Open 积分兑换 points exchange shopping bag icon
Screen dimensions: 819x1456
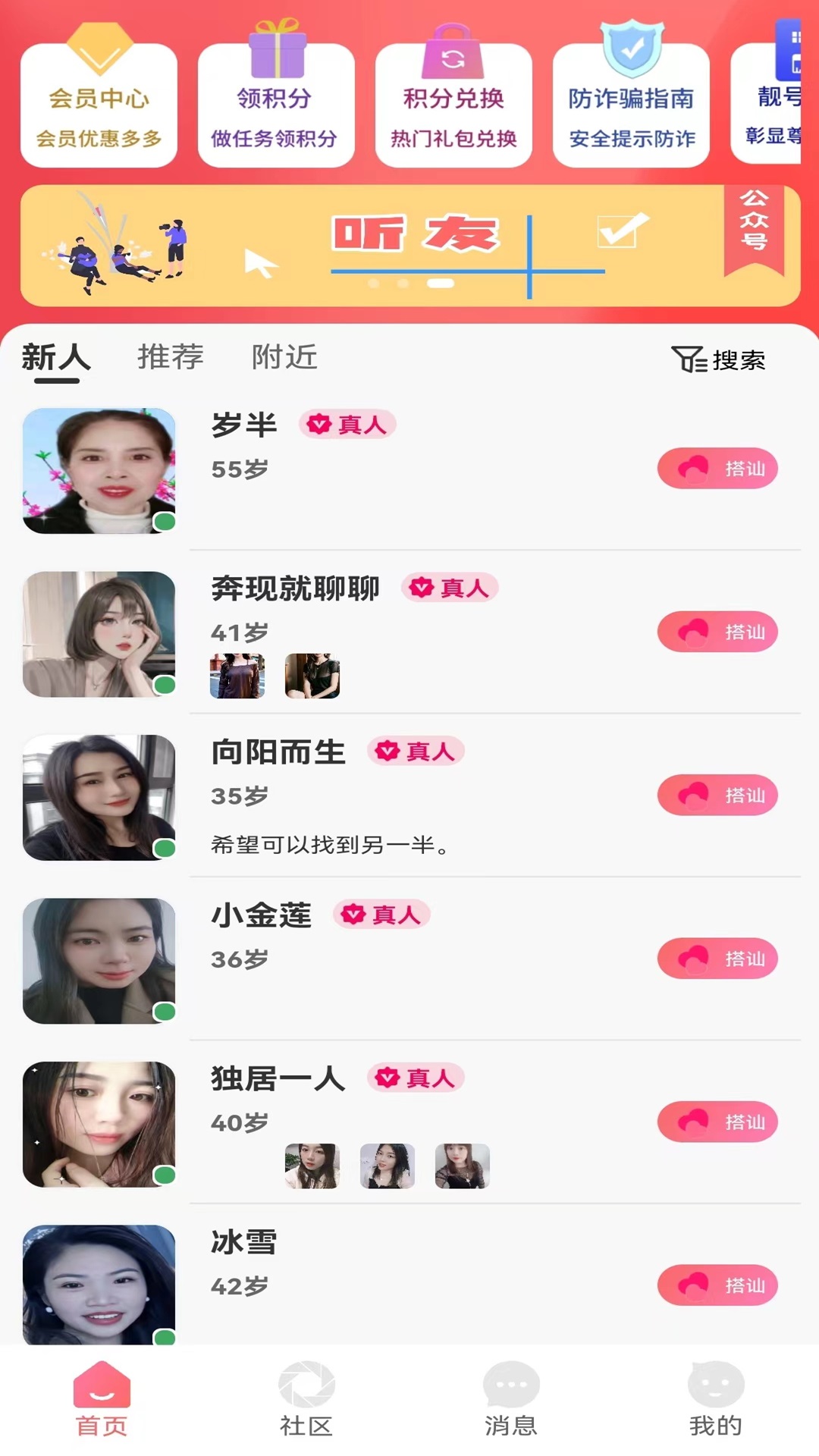(453, 57)
